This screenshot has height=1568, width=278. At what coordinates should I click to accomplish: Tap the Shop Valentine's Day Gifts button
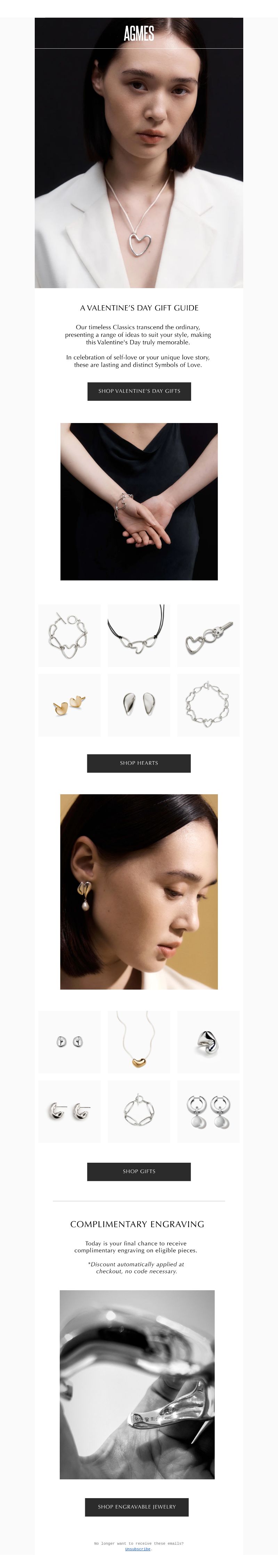(139, 391)
